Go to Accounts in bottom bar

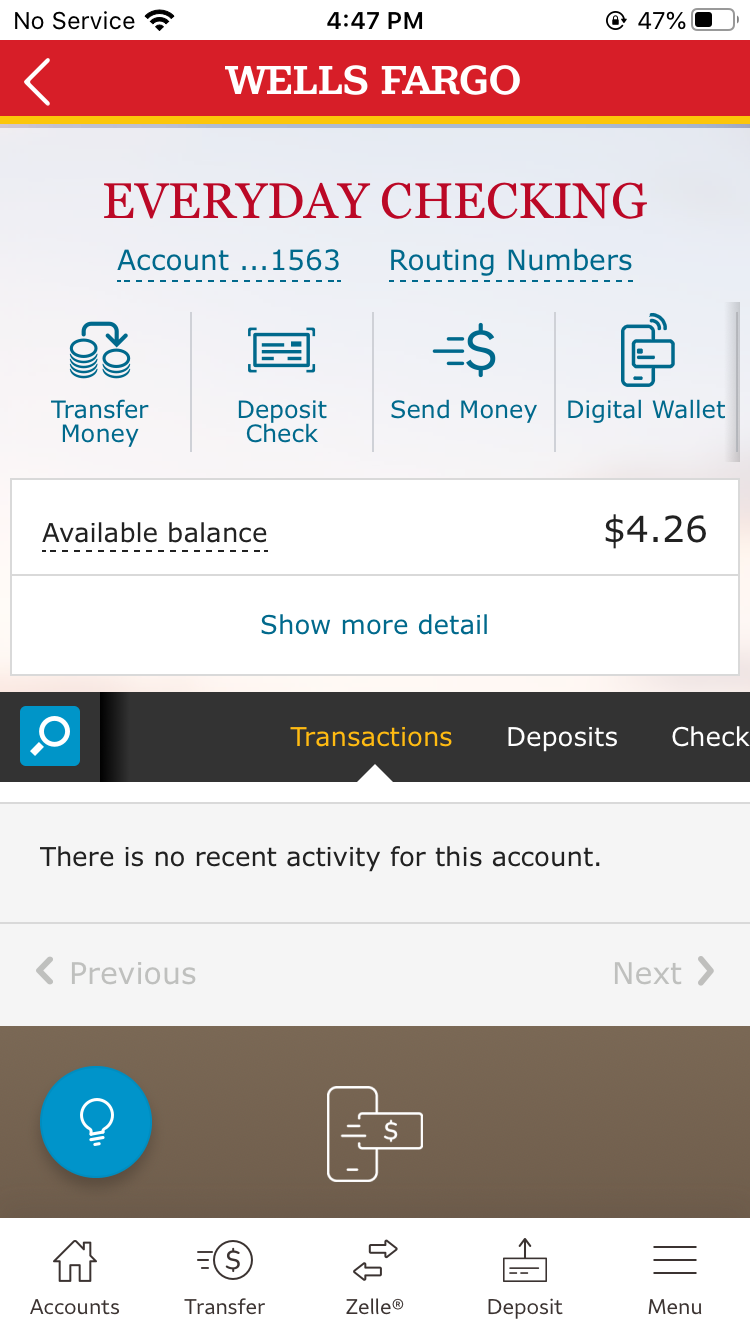click(x=75, y=1278)
